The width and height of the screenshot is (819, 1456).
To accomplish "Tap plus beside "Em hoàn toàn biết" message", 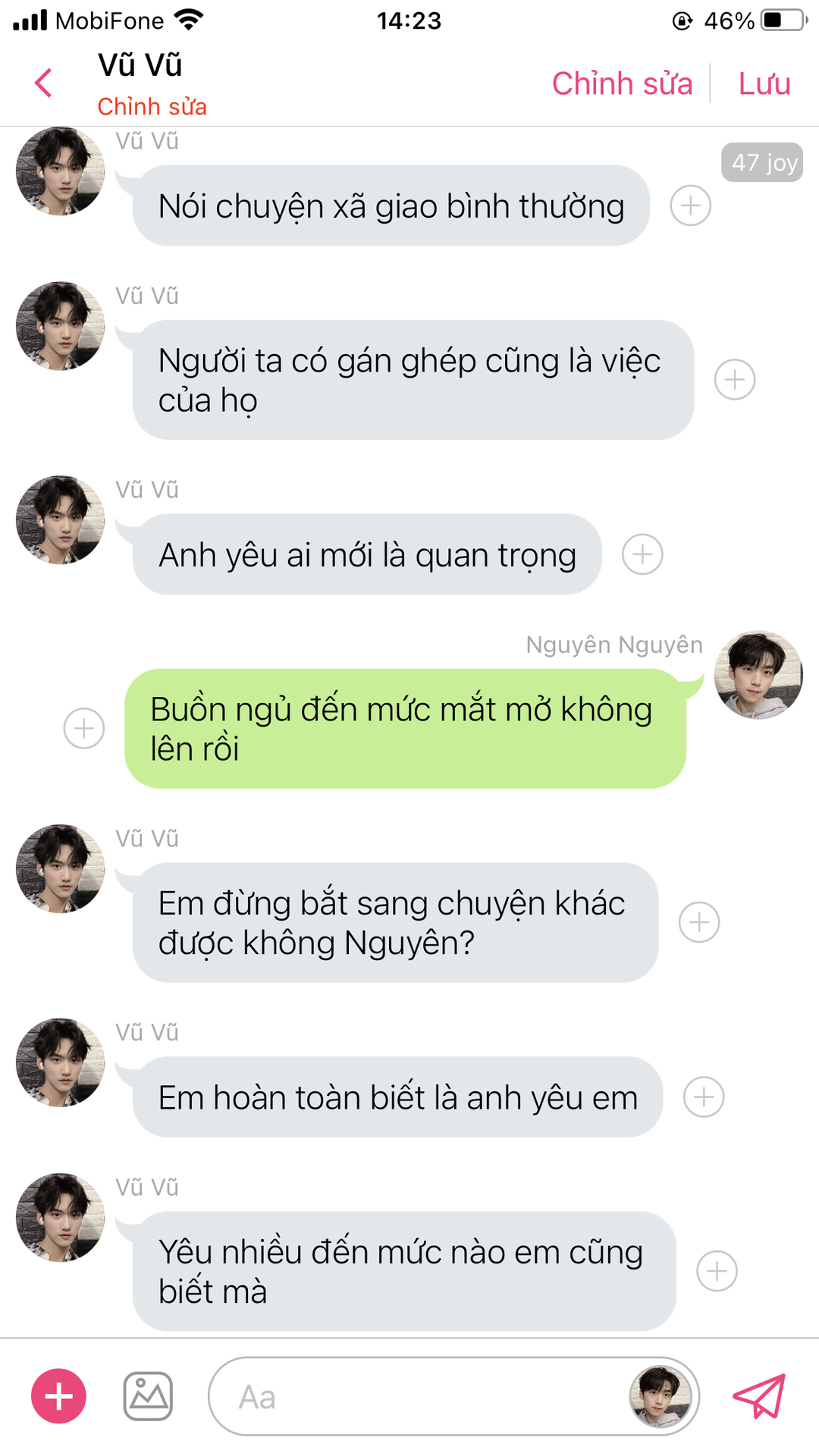I will pos(704,1097).
